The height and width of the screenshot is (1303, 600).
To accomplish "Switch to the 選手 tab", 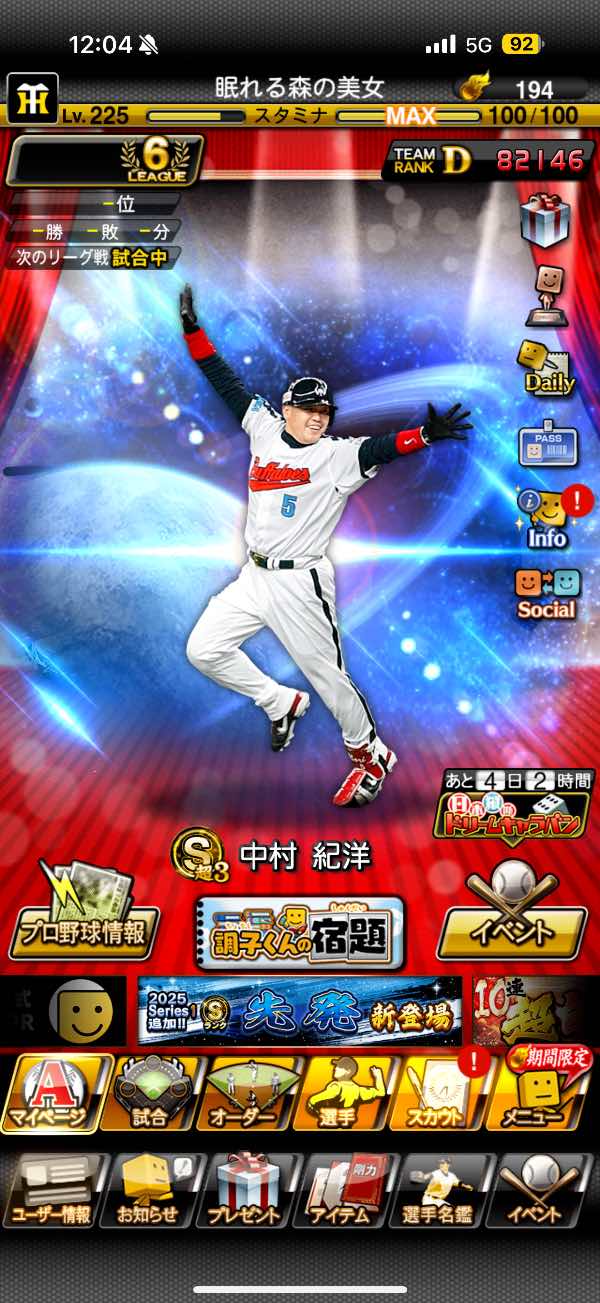I will coord(345,1093).
